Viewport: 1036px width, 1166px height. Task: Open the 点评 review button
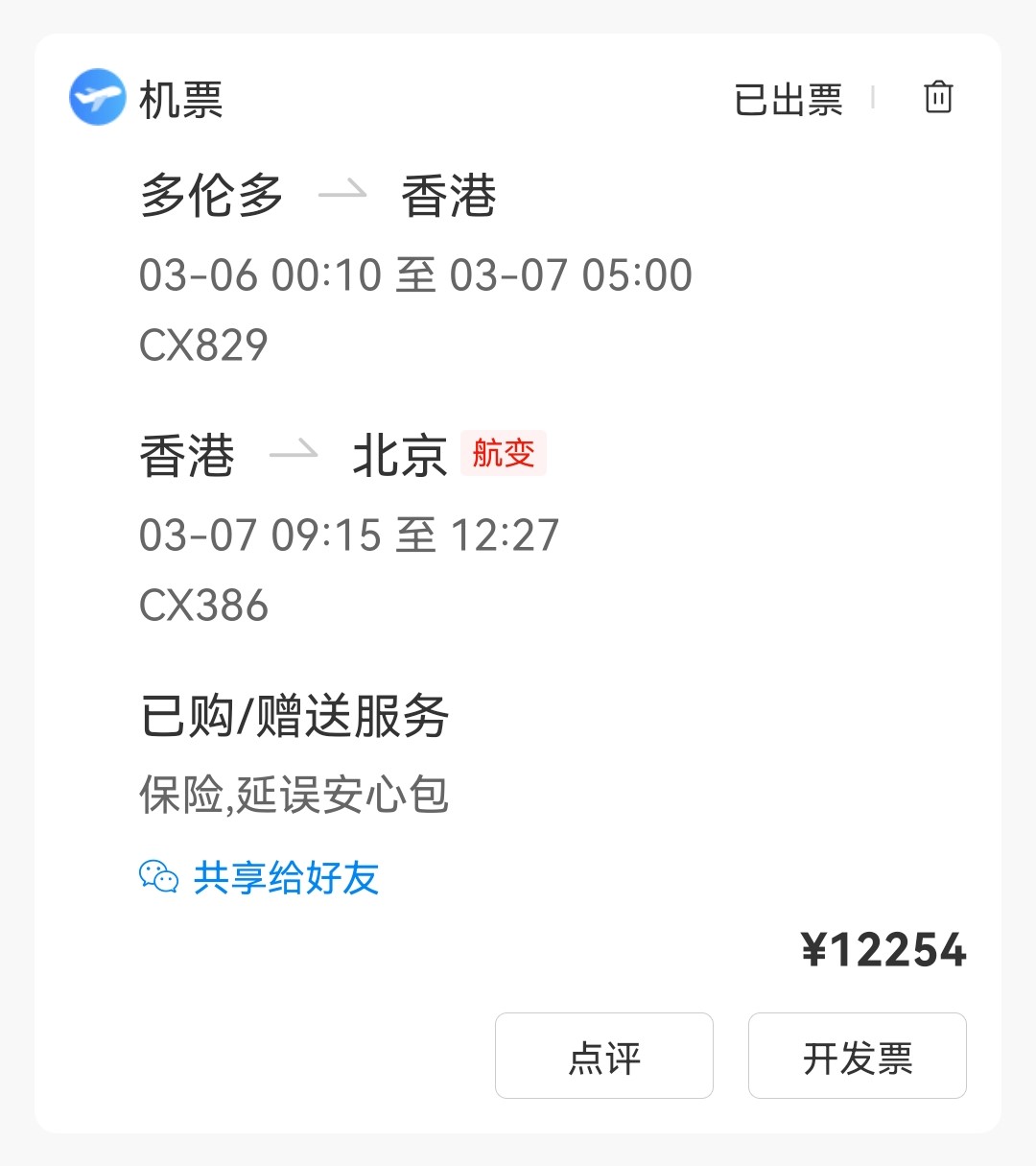[603, 1056]
